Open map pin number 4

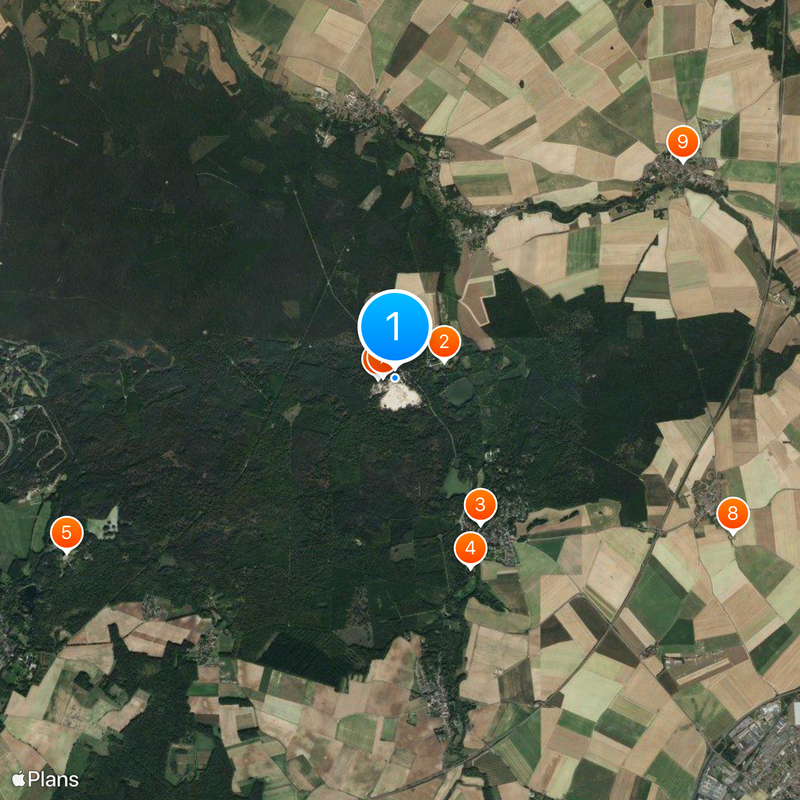click(470, 548)
